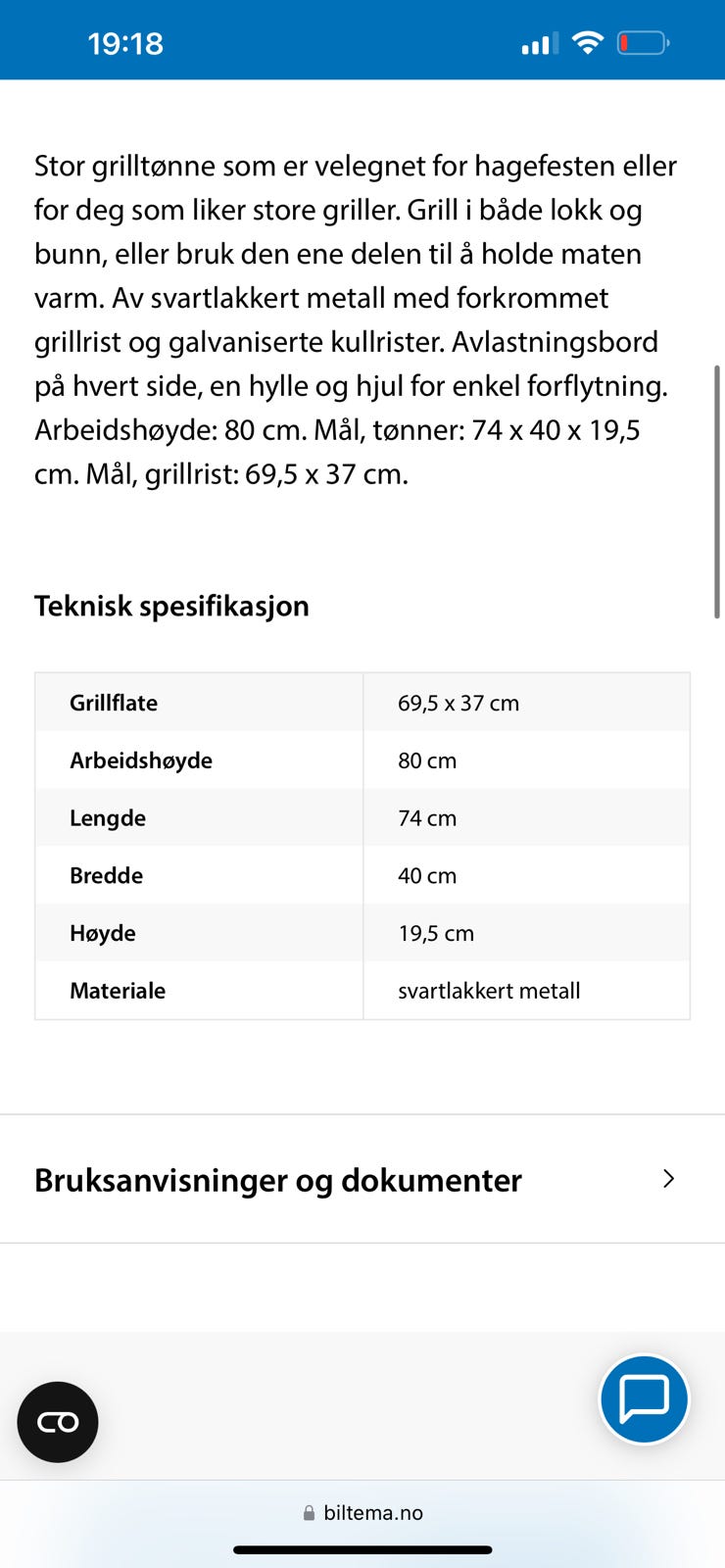Expand the Bruksanvisninger og dokumenter section
This screenshot has height=1568, width=725.
[362, 1179]
